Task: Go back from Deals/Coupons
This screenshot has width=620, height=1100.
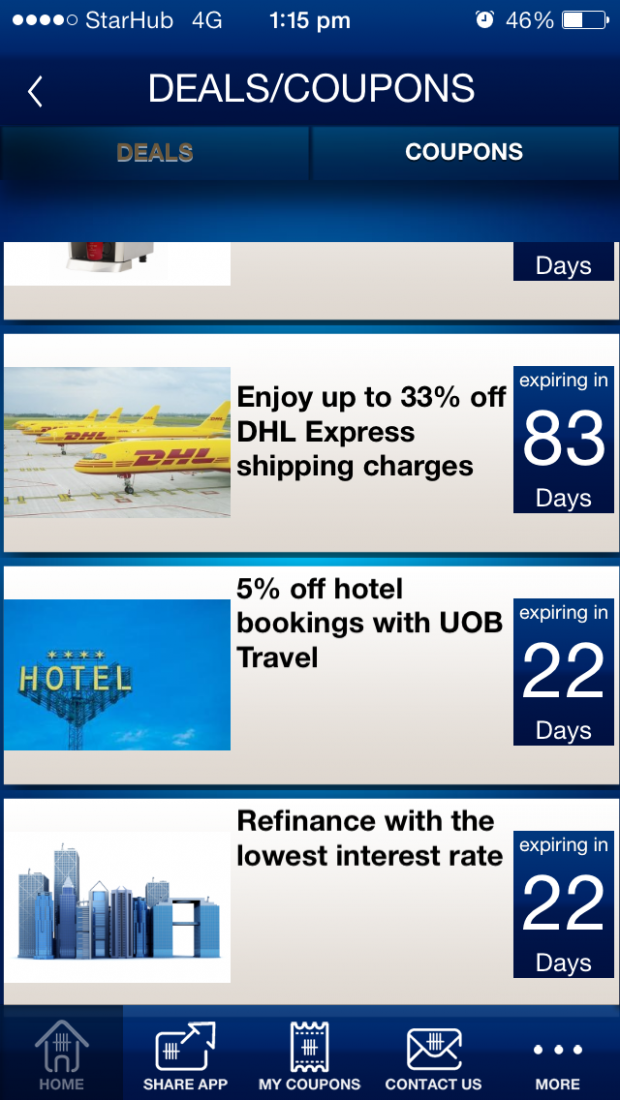Action: point(36,92)
